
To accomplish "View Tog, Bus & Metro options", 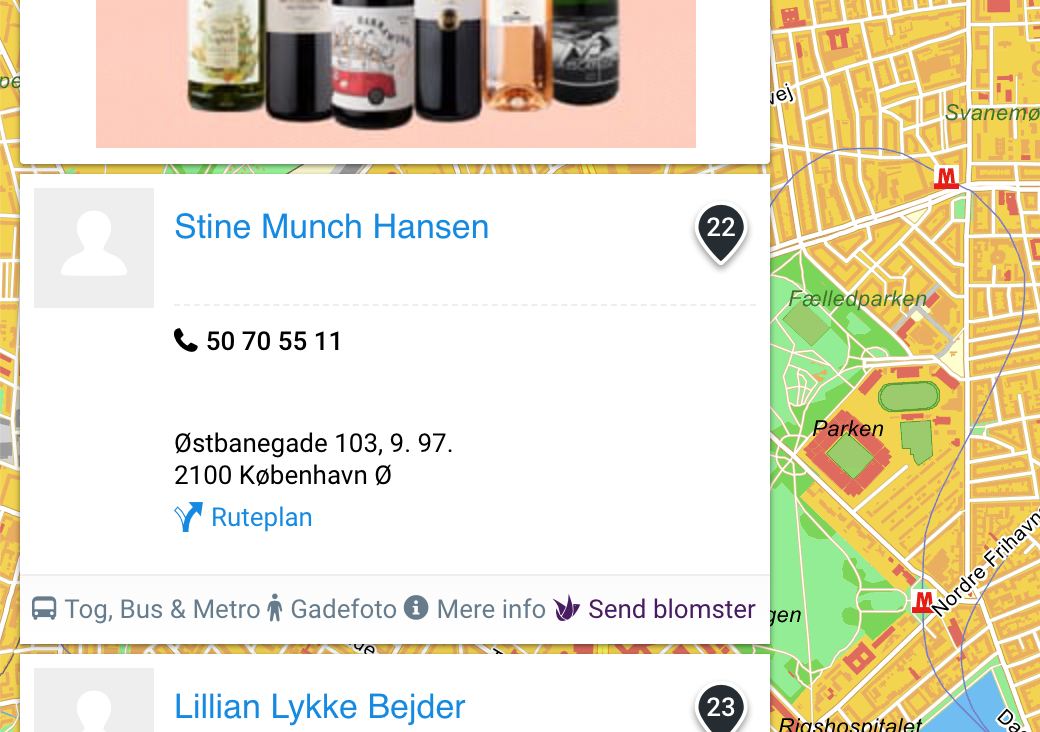I will pyautogui.click(x=146, y=609).
